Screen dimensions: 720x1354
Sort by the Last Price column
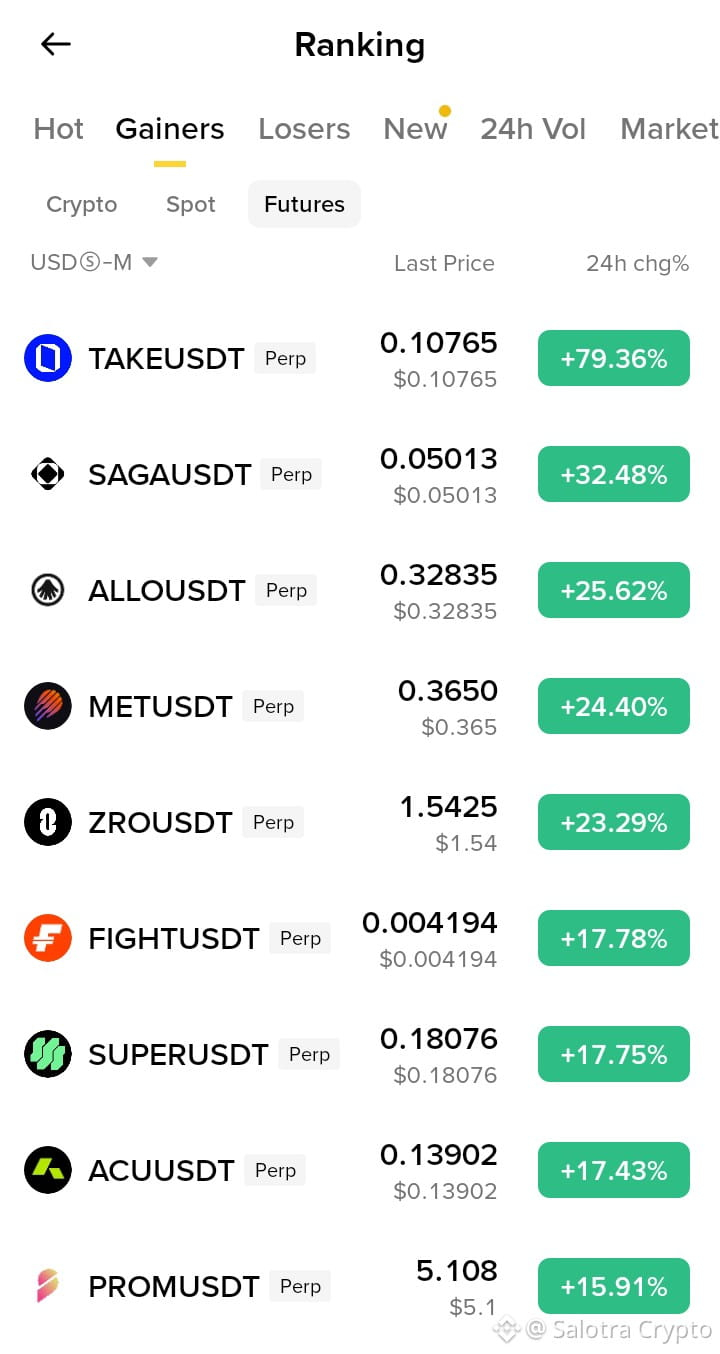[444, 263]
